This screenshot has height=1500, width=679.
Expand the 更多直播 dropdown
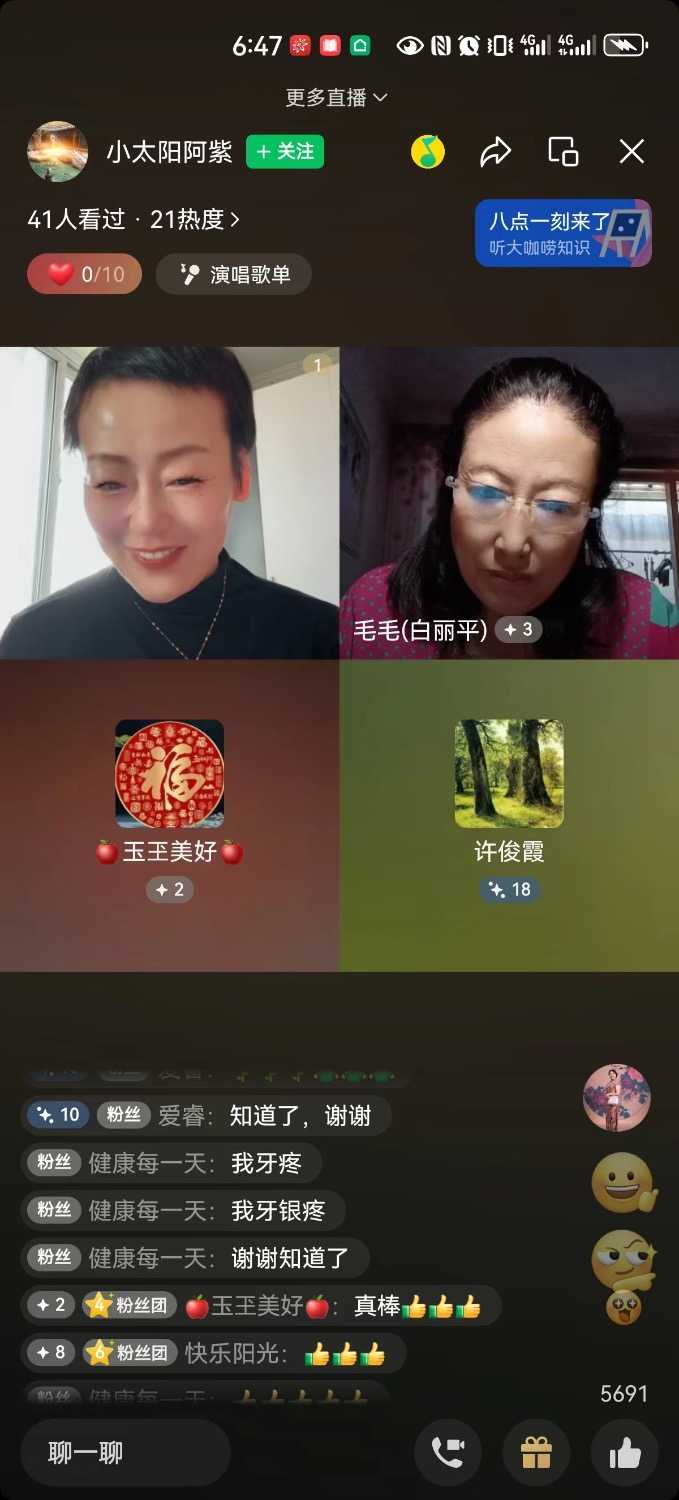337,97
